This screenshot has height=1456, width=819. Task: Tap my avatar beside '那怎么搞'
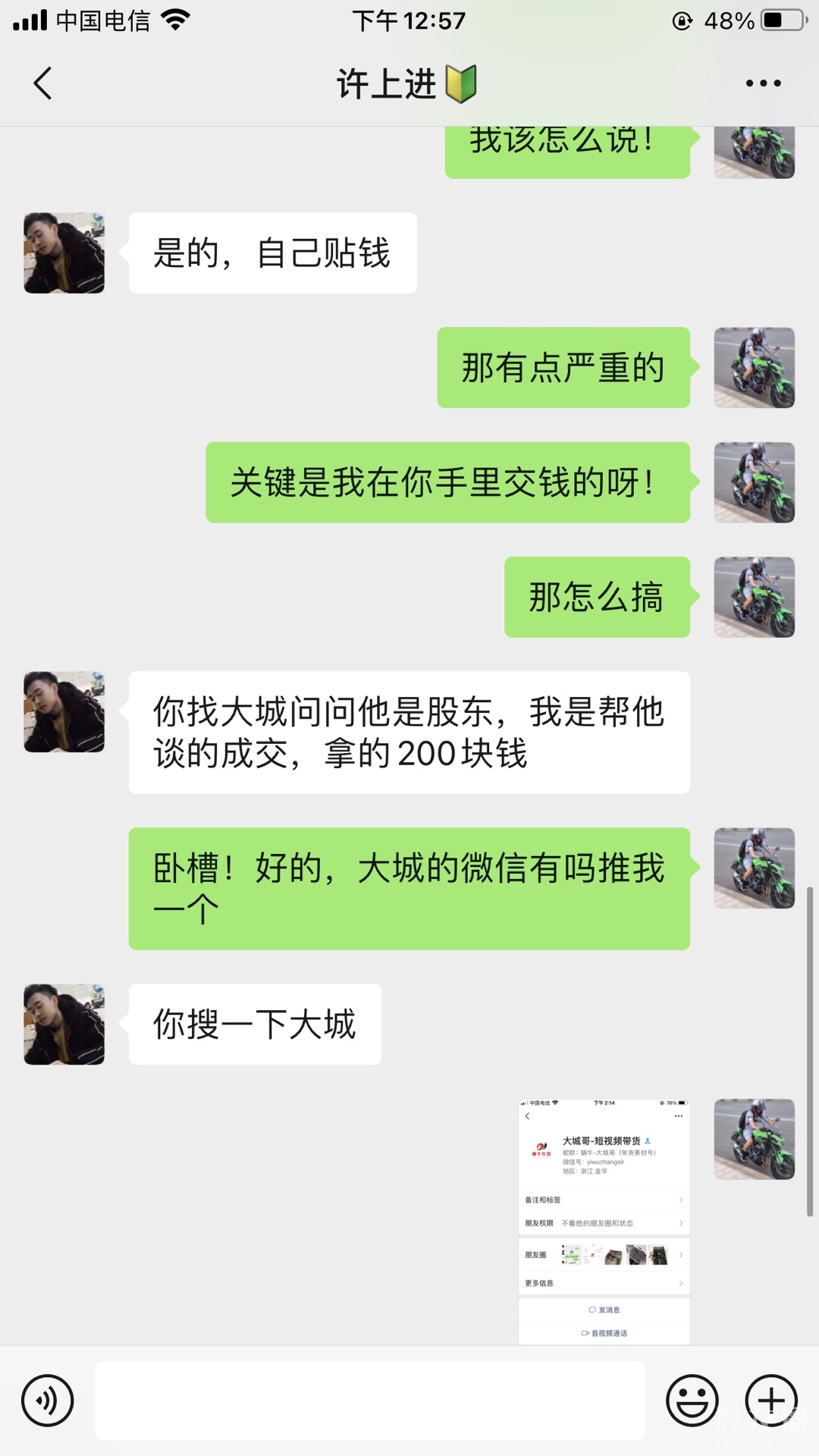coord(754,597)
